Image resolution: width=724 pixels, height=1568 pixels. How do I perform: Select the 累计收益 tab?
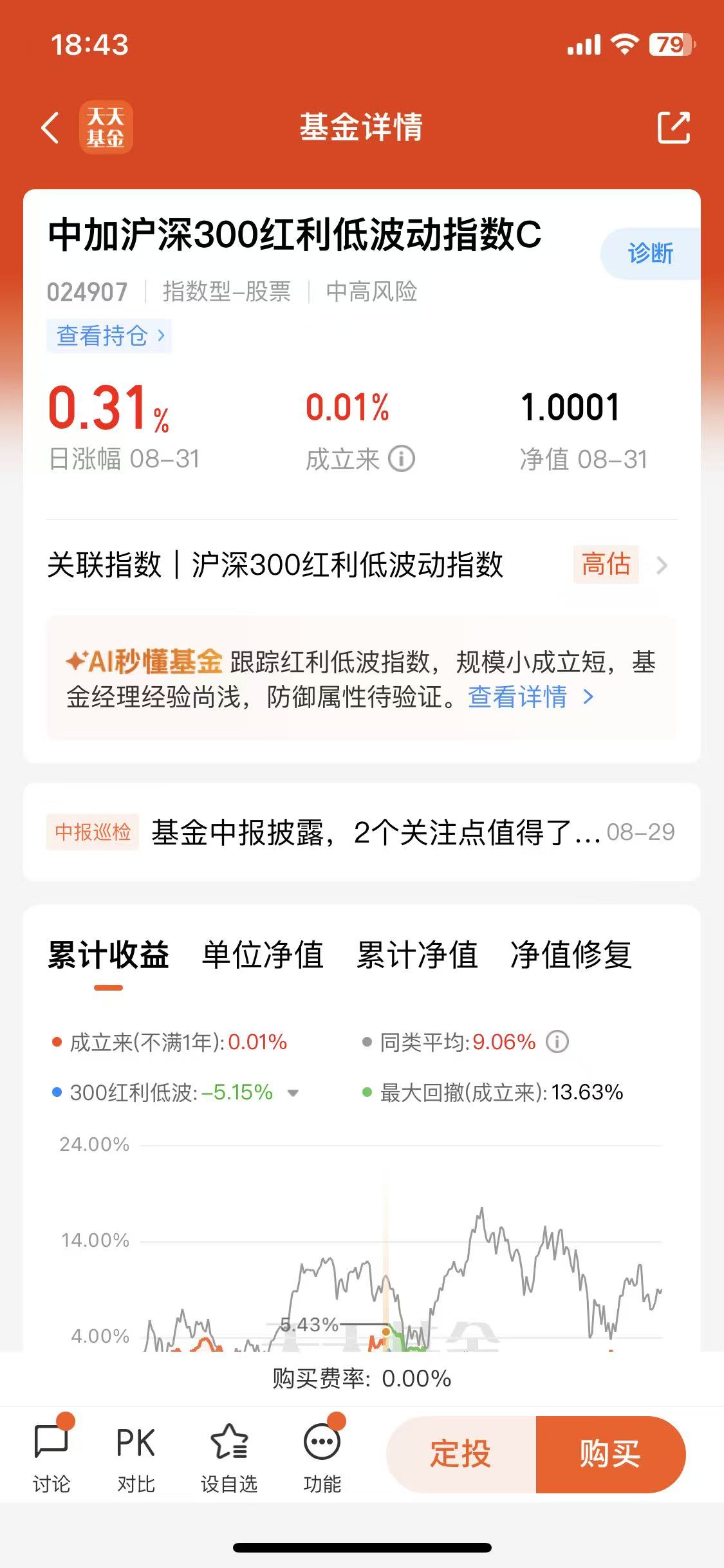click(108, 955)
